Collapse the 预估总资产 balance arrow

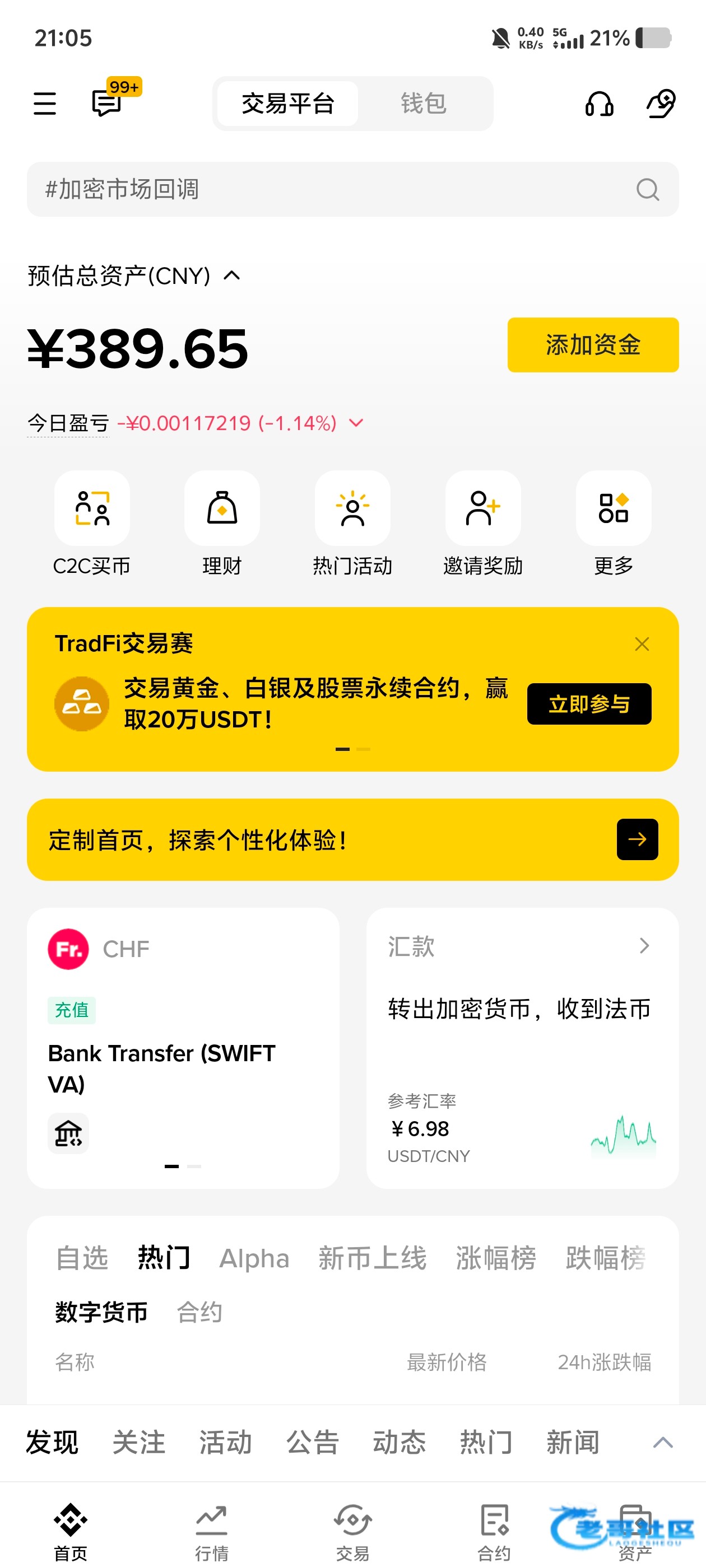[x=232, y=276]
